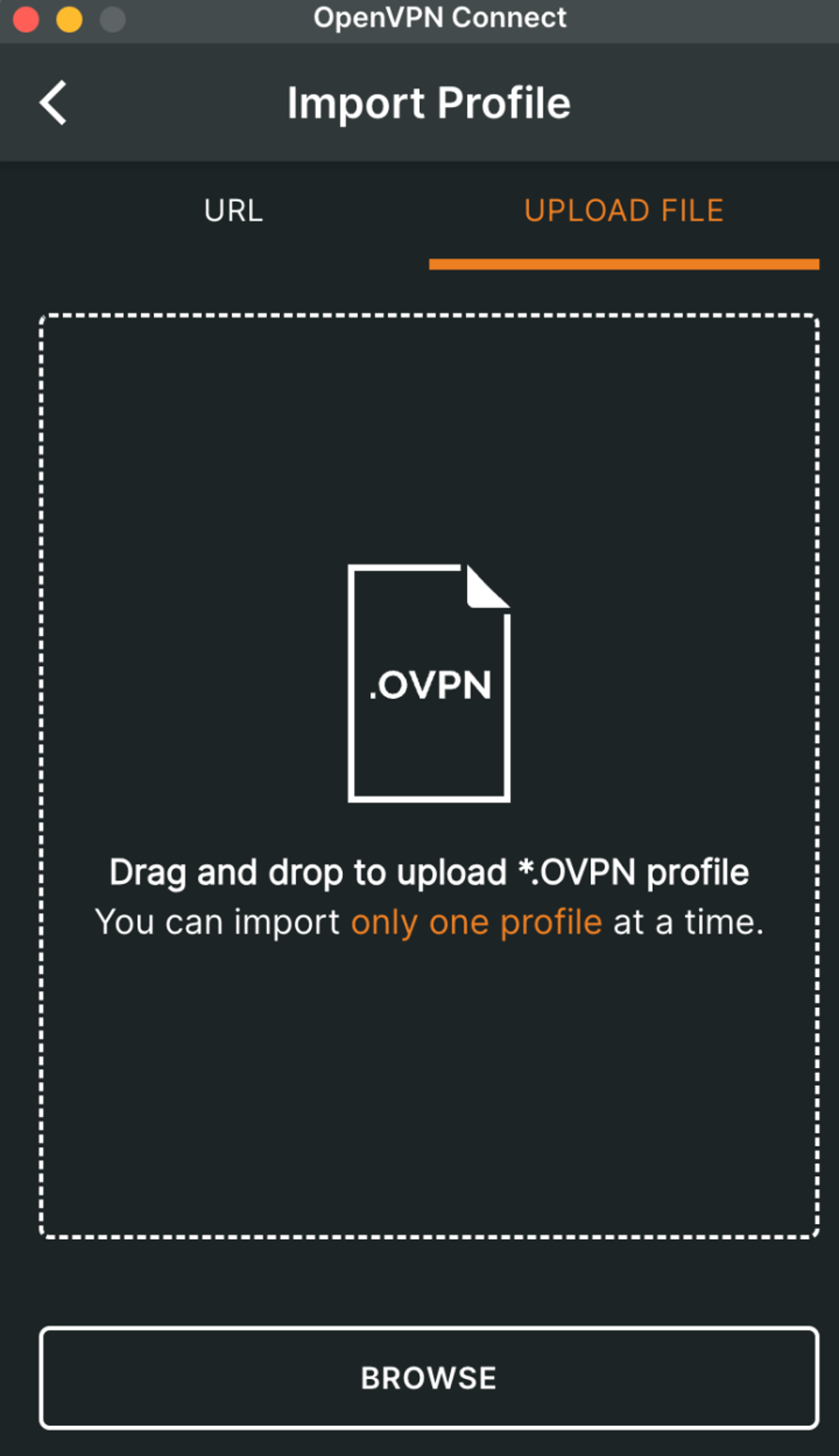Select the UPLOAD FILE tab

(x=624, y=210)
